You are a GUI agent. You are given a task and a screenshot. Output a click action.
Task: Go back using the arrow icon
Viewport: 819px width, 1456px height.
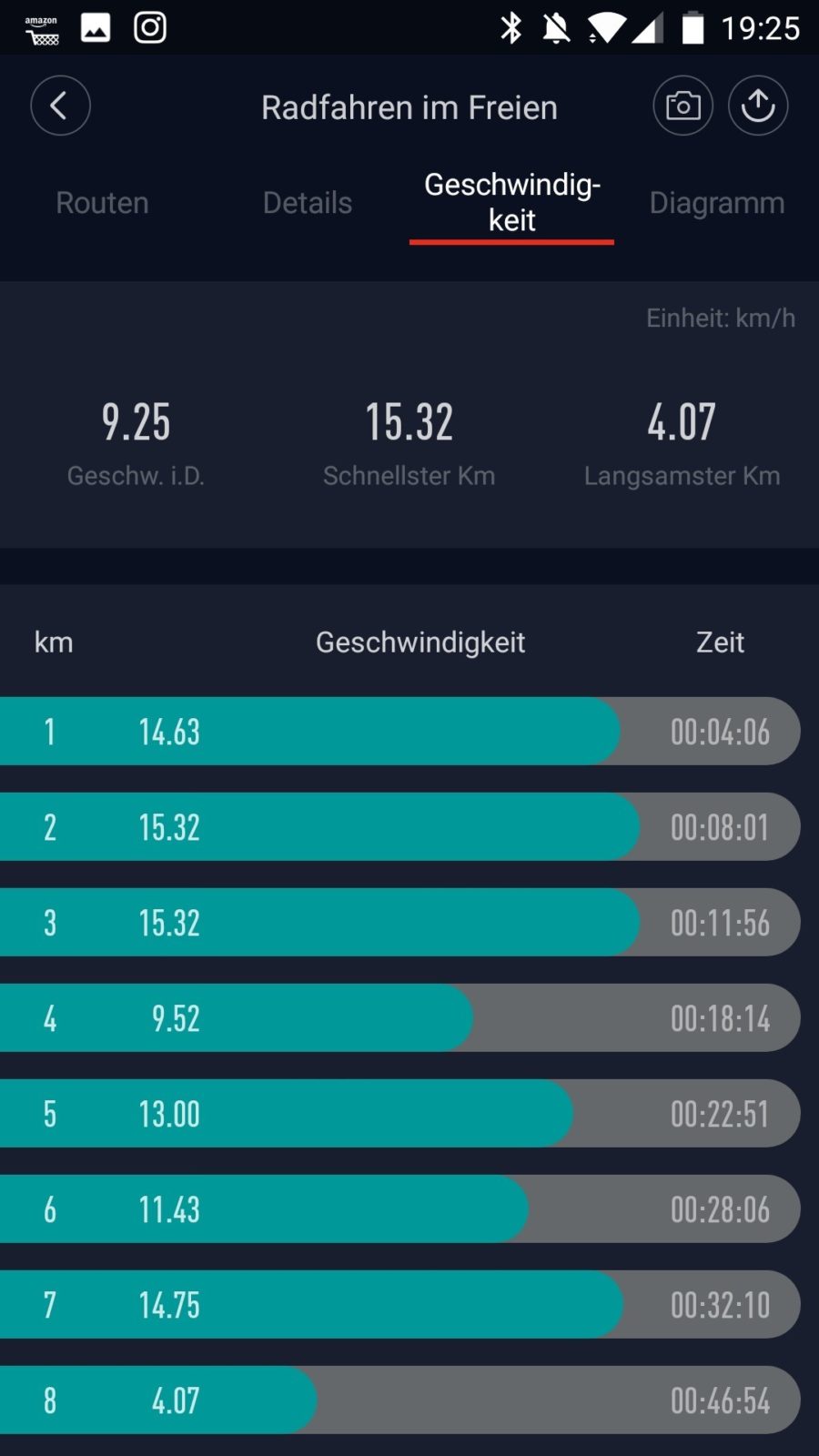click(60, 106)
